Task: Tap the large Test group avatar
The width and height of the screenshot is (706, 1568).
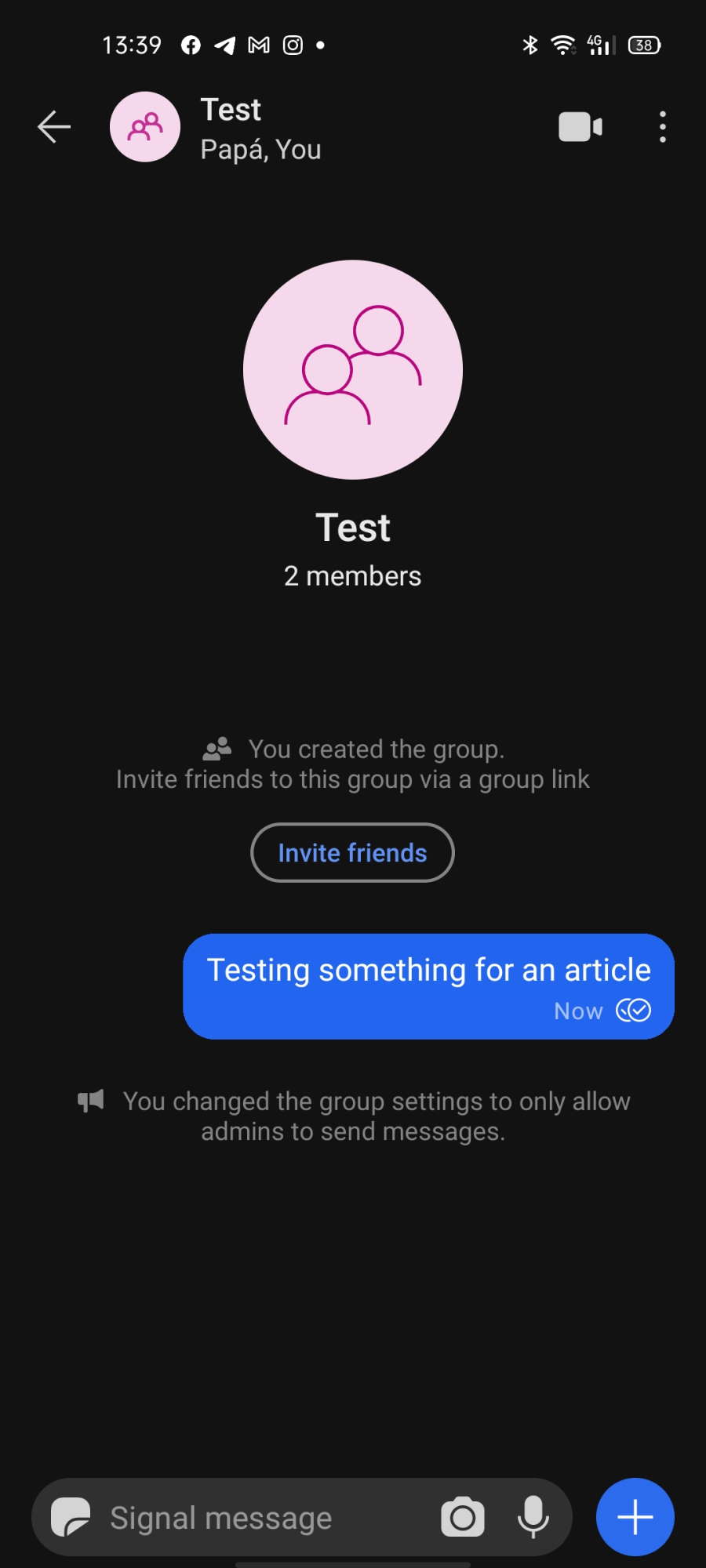Action: point(353,369)
